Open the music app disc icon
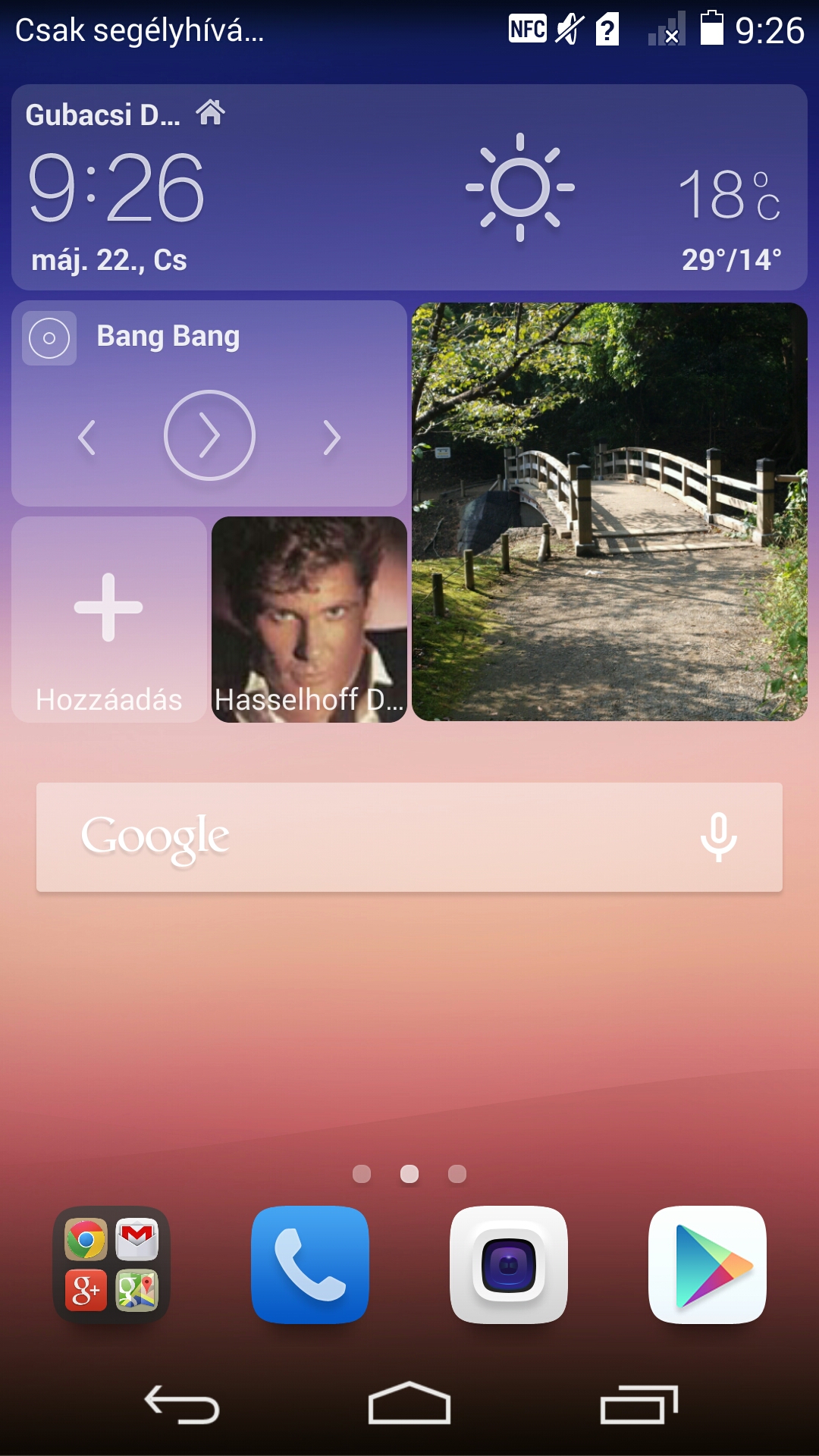 pos(49,338)
